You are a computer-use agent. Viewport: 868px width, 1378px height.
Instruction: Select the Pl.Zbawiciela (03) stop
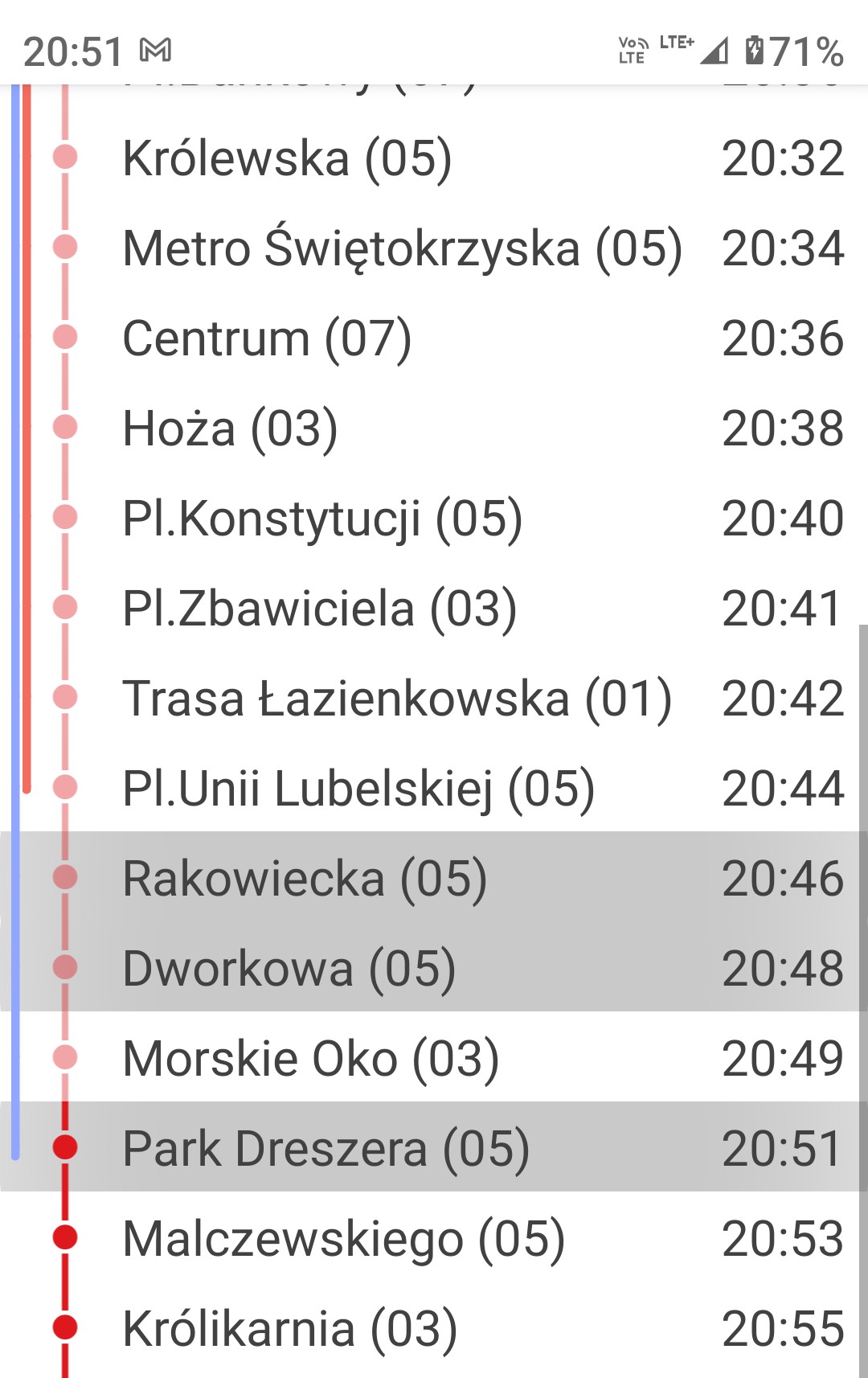(x=319, y=609)
